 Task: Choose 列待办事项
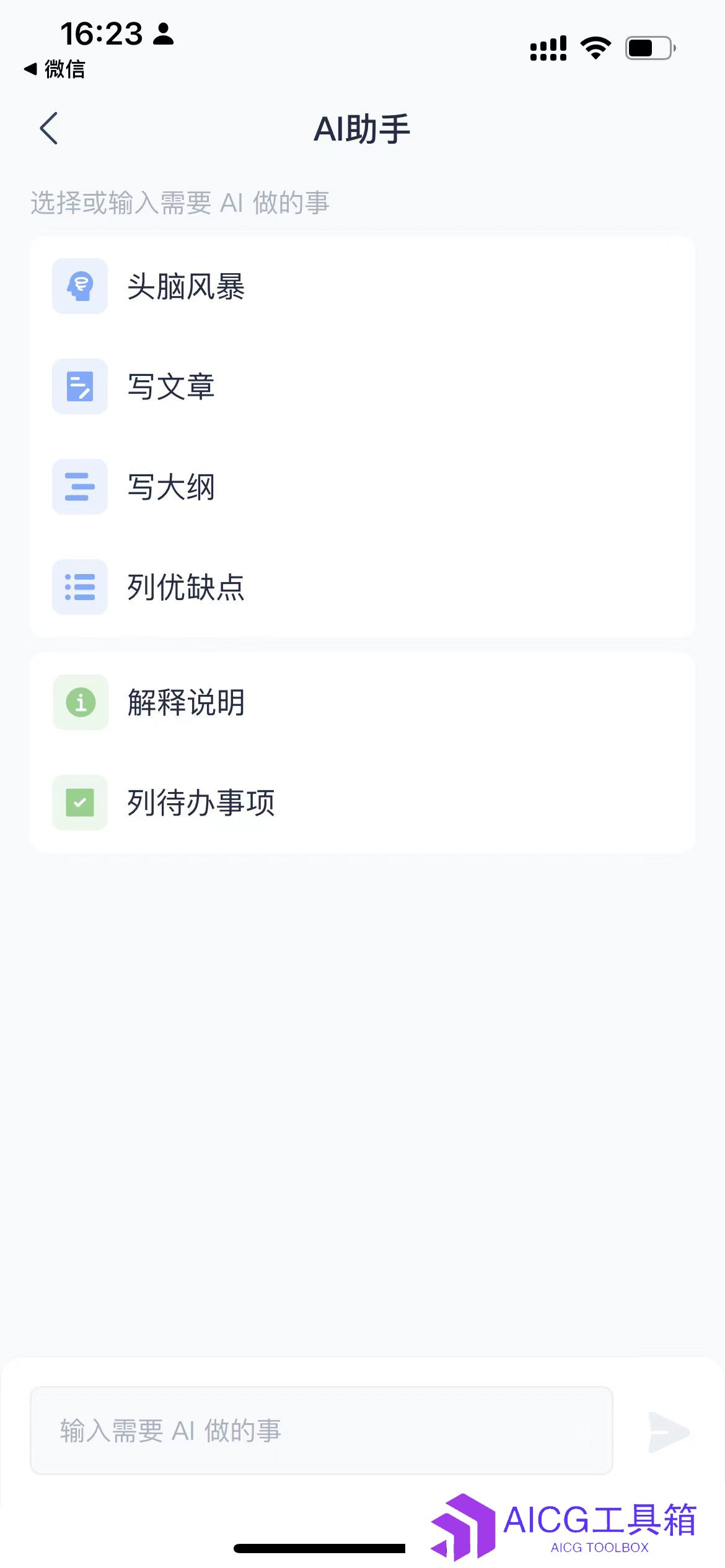pyautogui.click(x=362, y=803)
